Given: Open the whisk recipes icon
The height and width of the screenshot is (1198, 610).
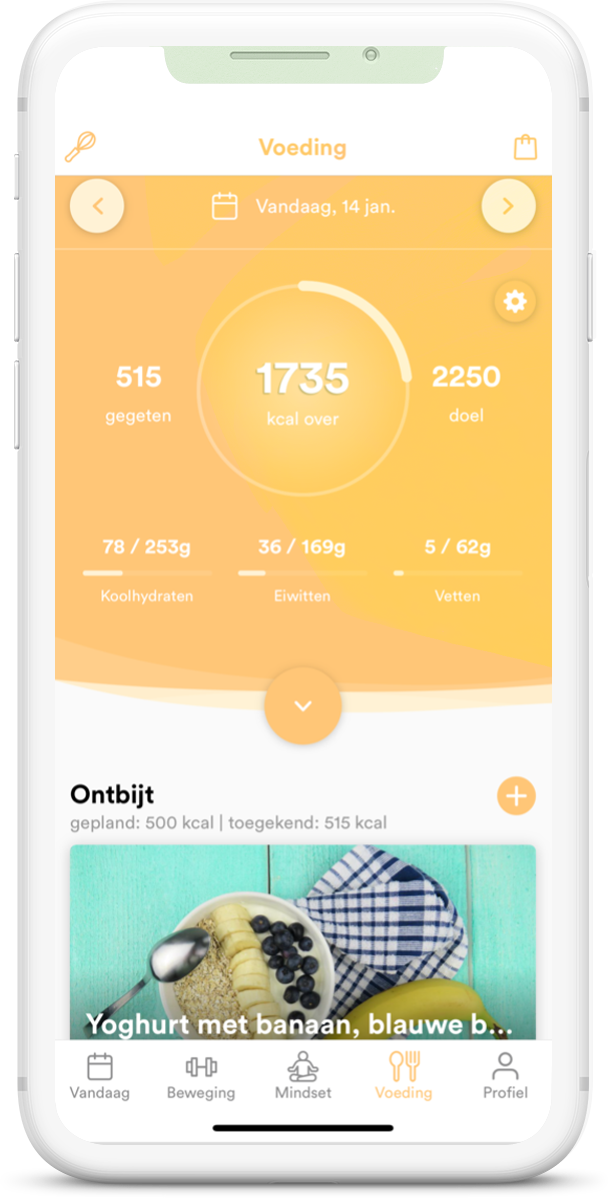Looking at the screenshot, I should [x=80, y=148].
